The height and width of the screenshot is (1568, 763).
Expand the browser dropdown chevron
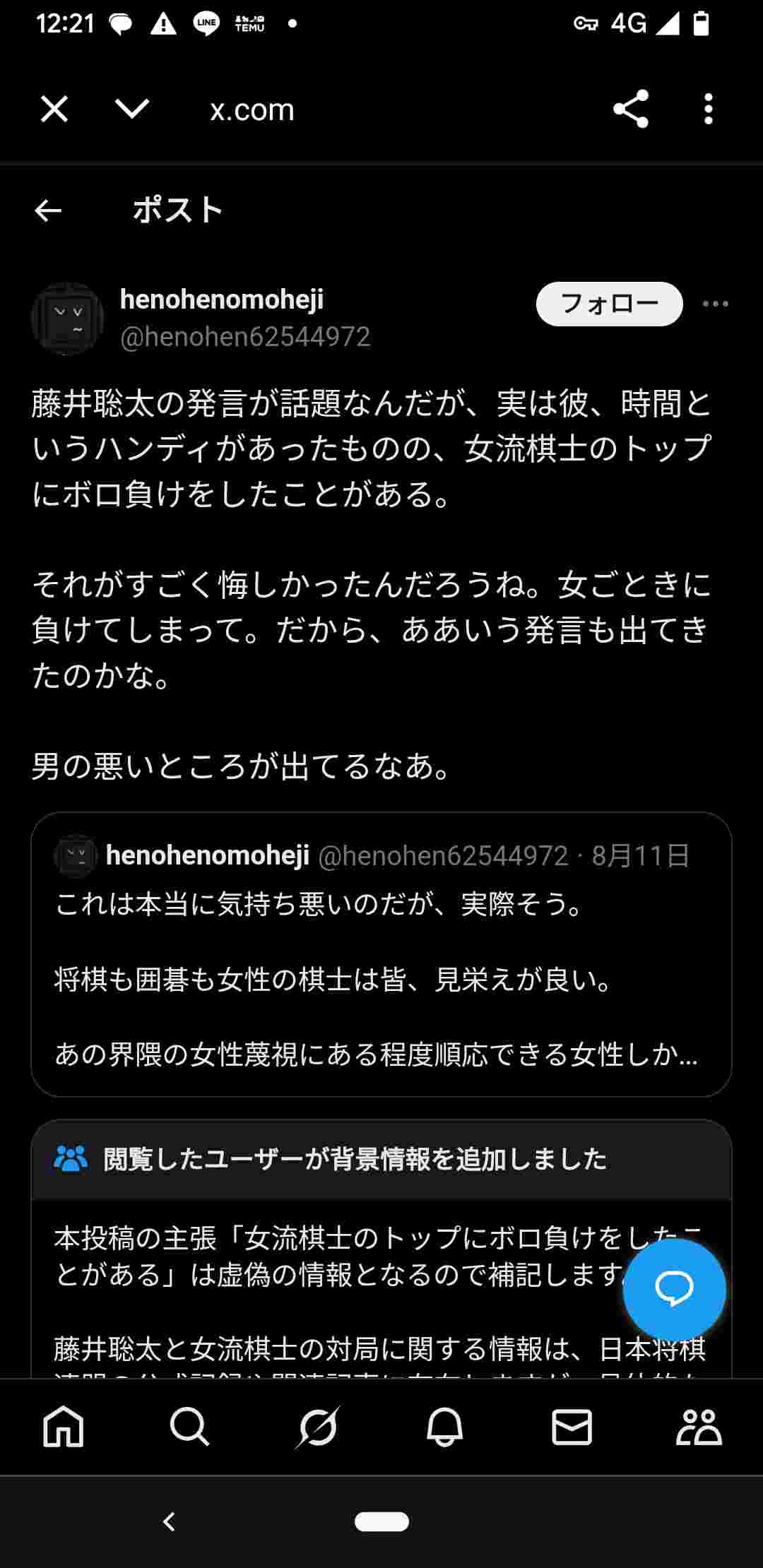(x=132, y=109)
